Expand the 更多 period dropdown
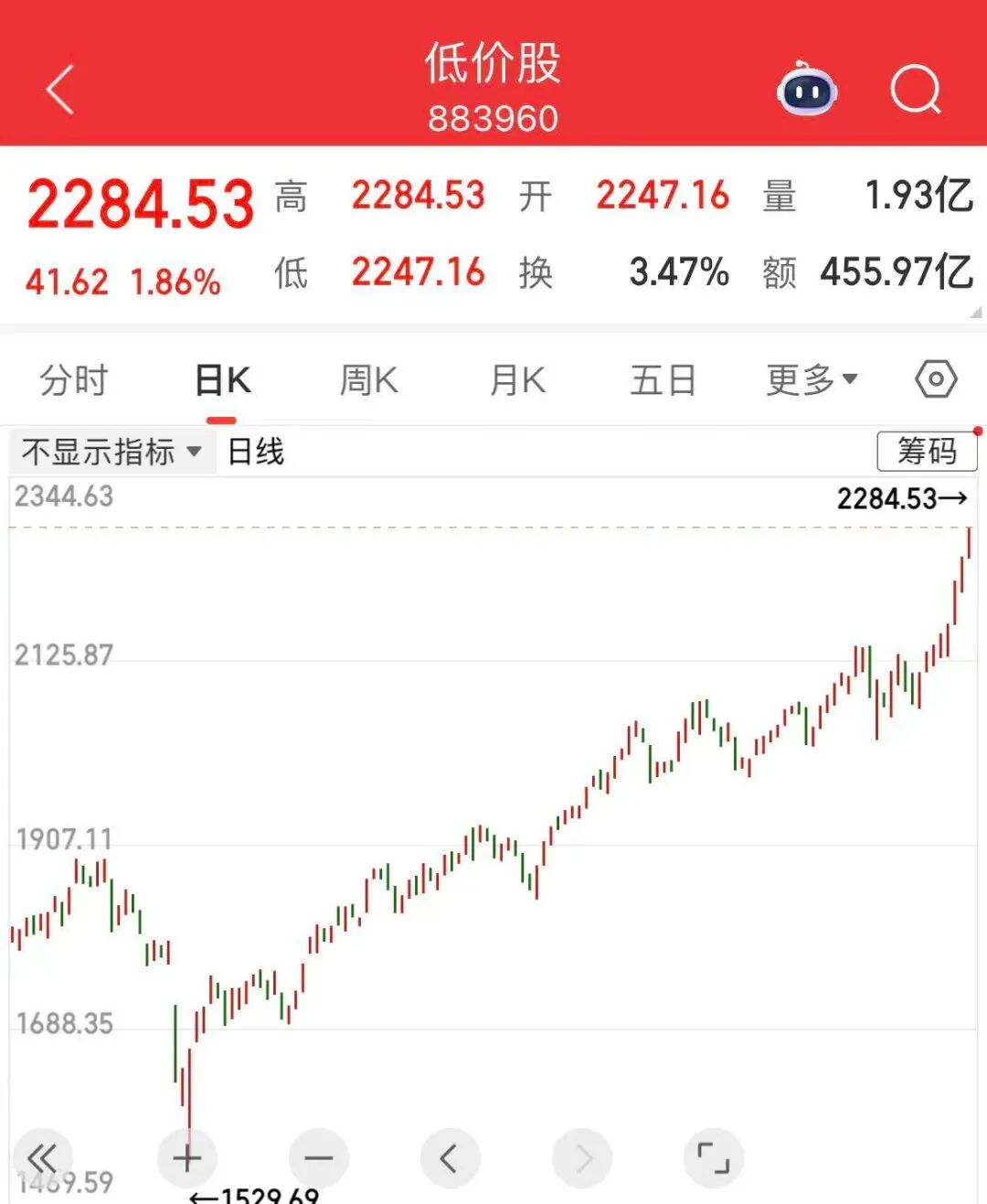This screenshot has width=987, height=1204. pos(811,379)
